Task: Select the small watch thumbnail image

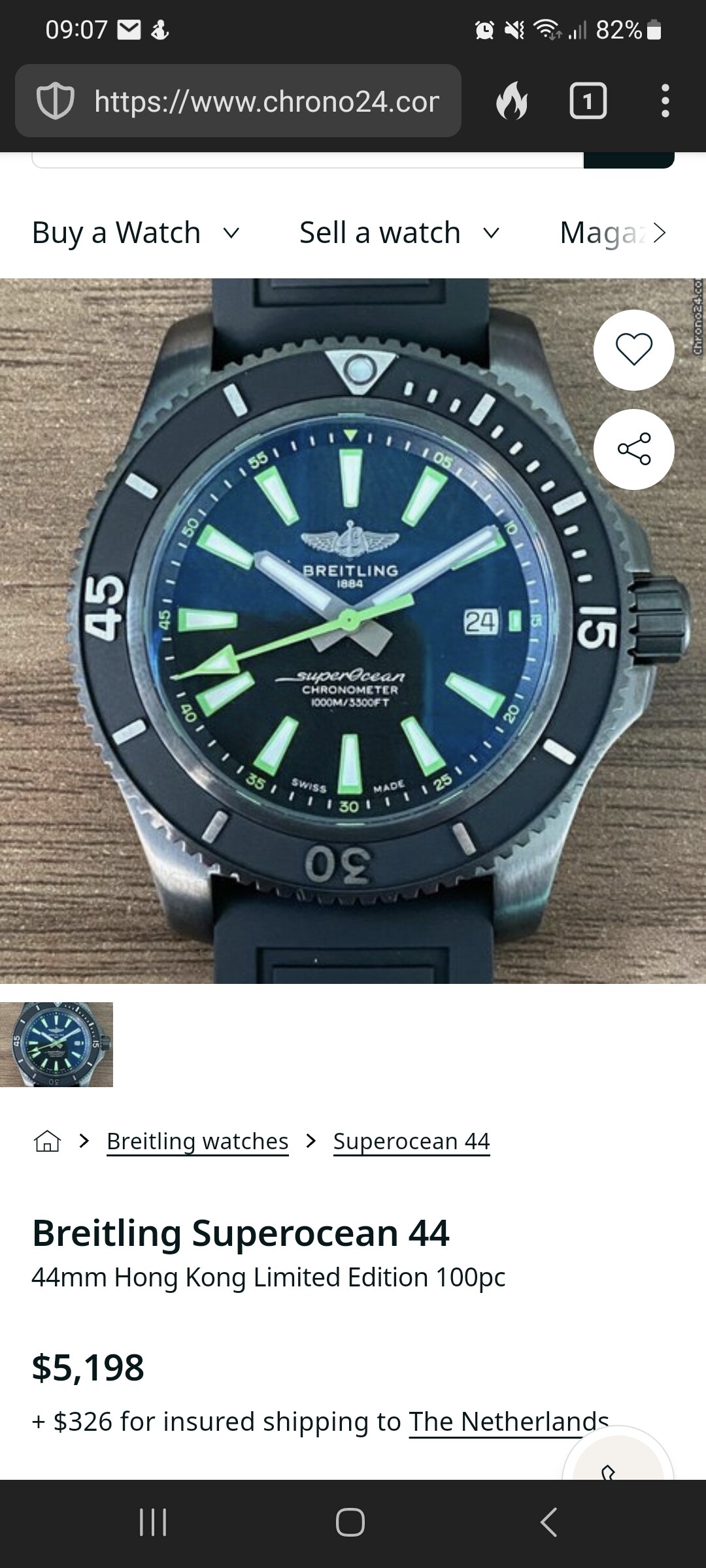Action: (56, 1045)
